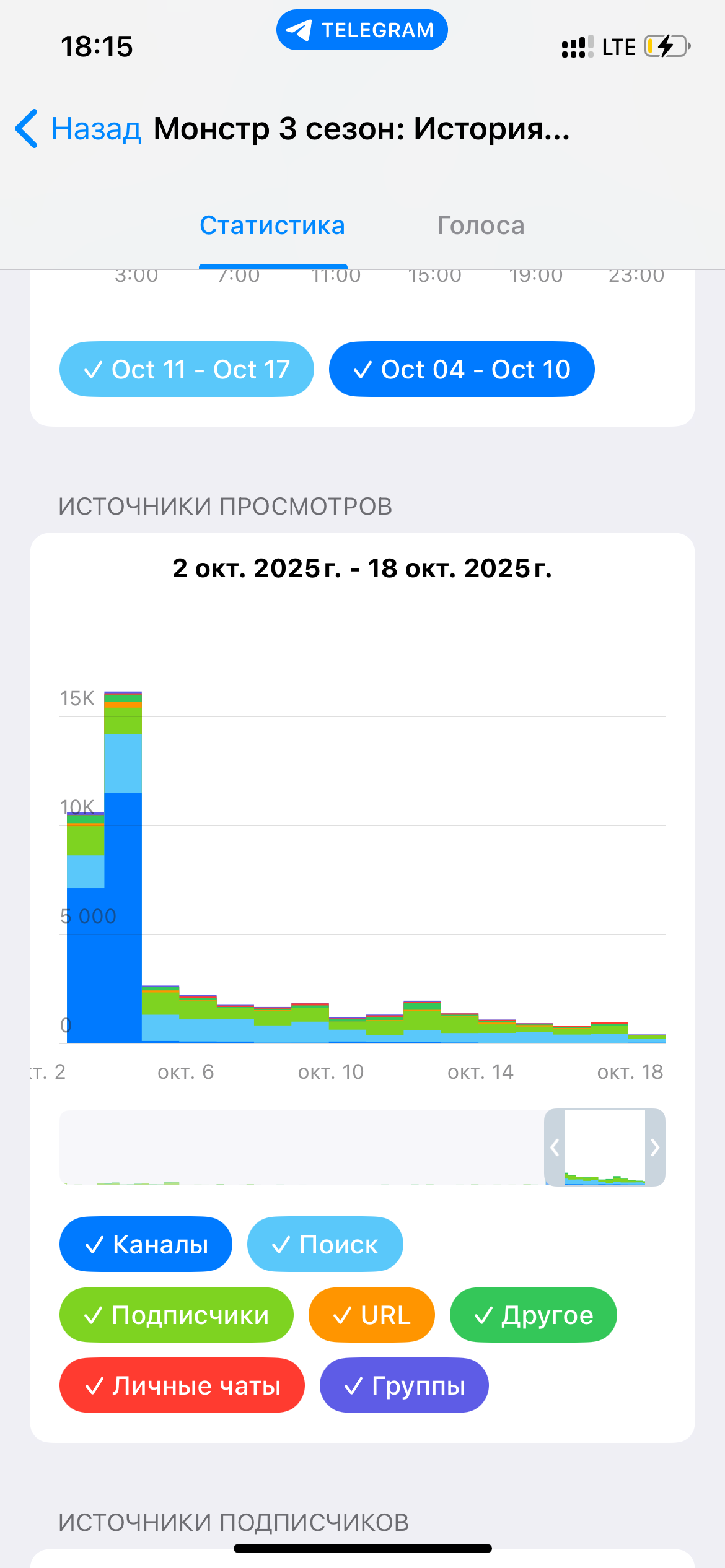
Task: Toggle the Oct 04 - Oct 10 series
Action: (x=462, y=369)
